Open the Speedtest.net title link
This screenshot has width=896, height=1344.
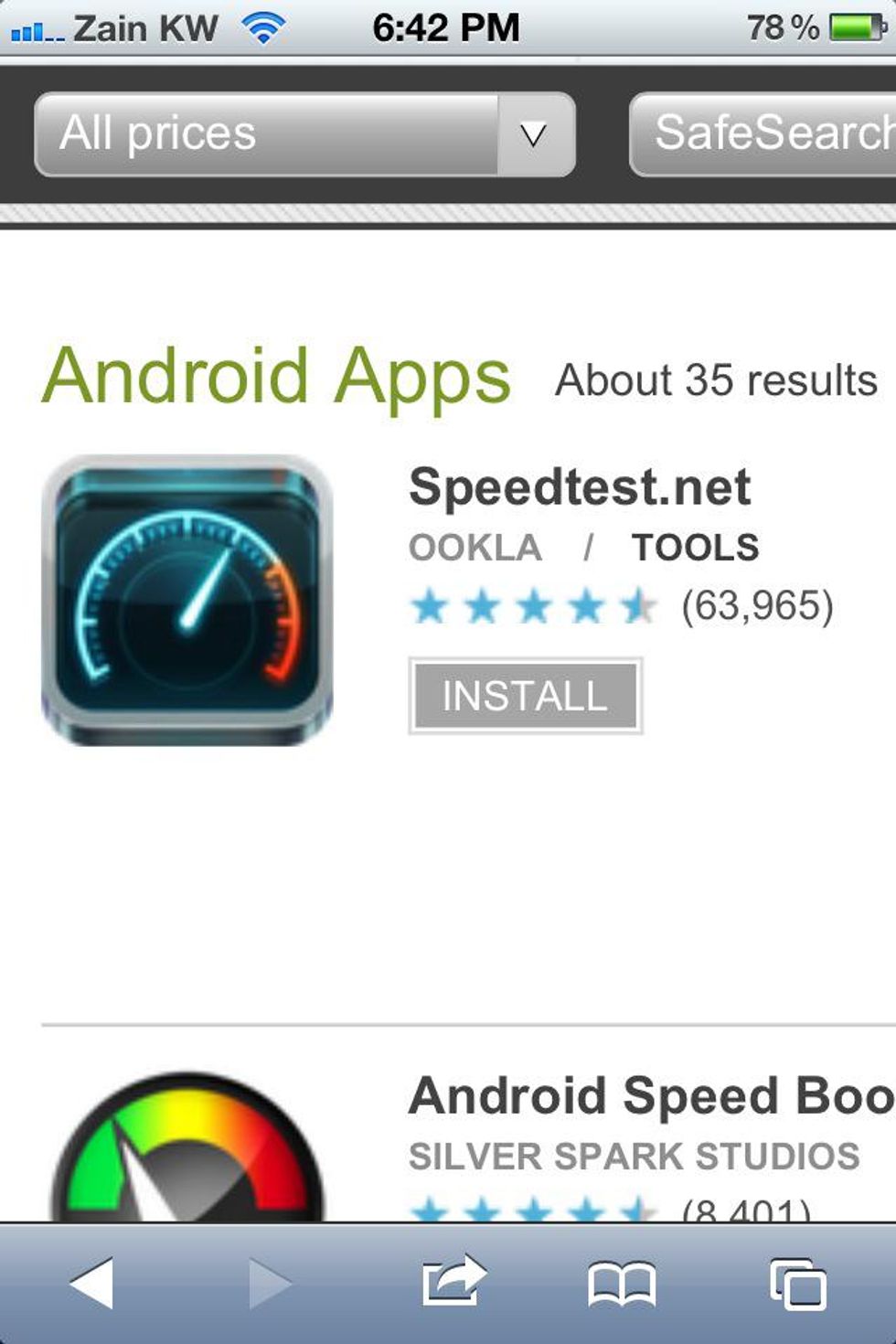(x=580, y=486)
